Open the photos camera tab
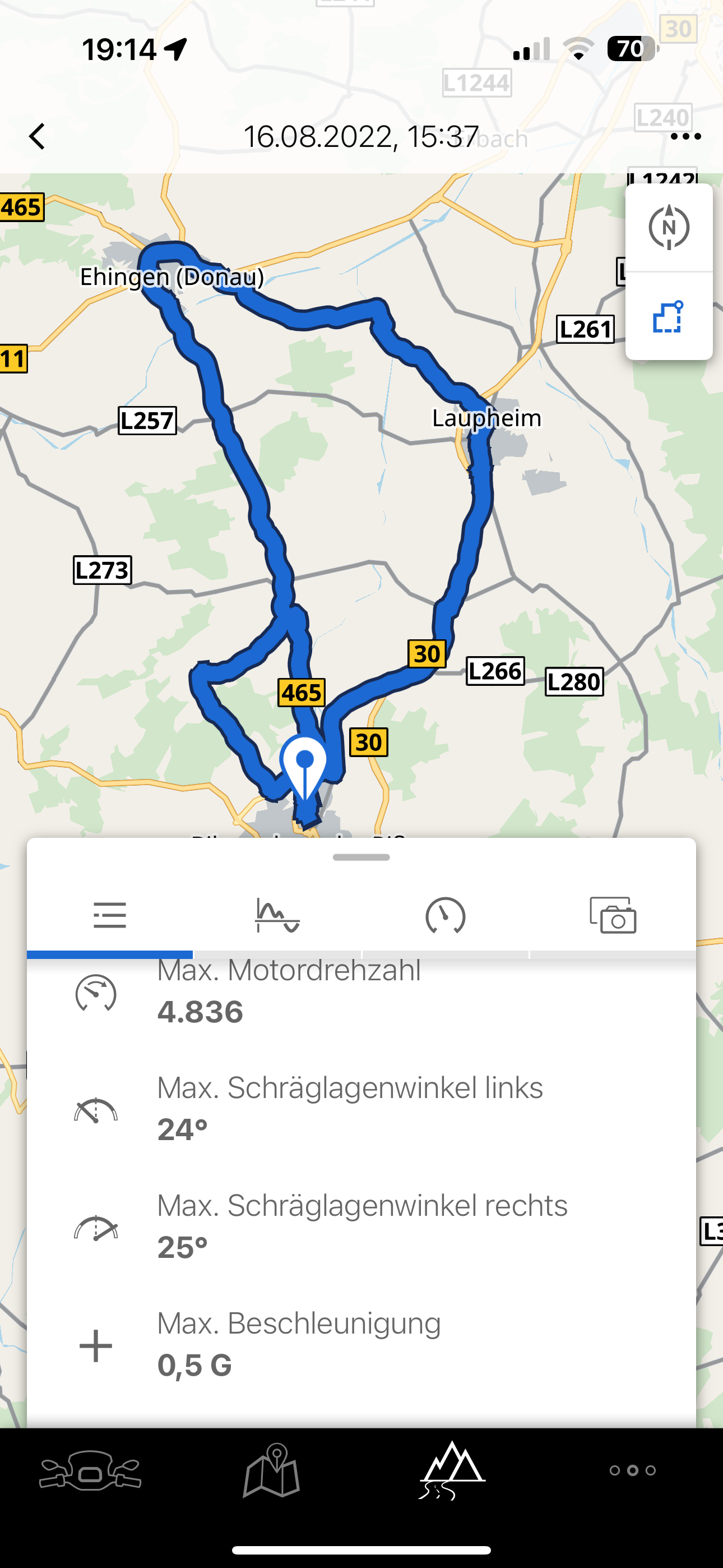The height and width of the screenshot is (1568, 723). (x=613, y=915)
